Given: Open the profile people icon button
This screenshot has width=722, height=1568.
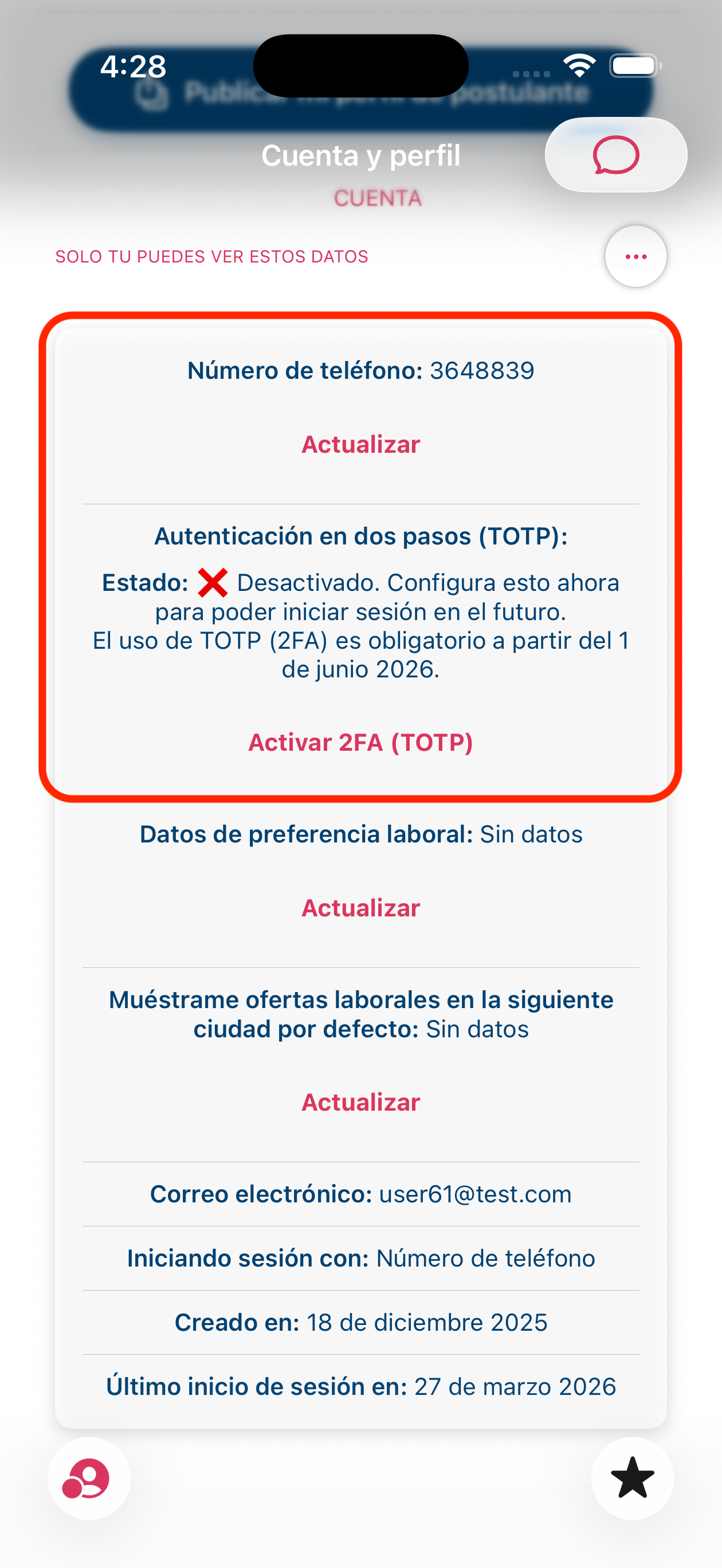Looking at the screenshot, I should (x=89, y=1478).
